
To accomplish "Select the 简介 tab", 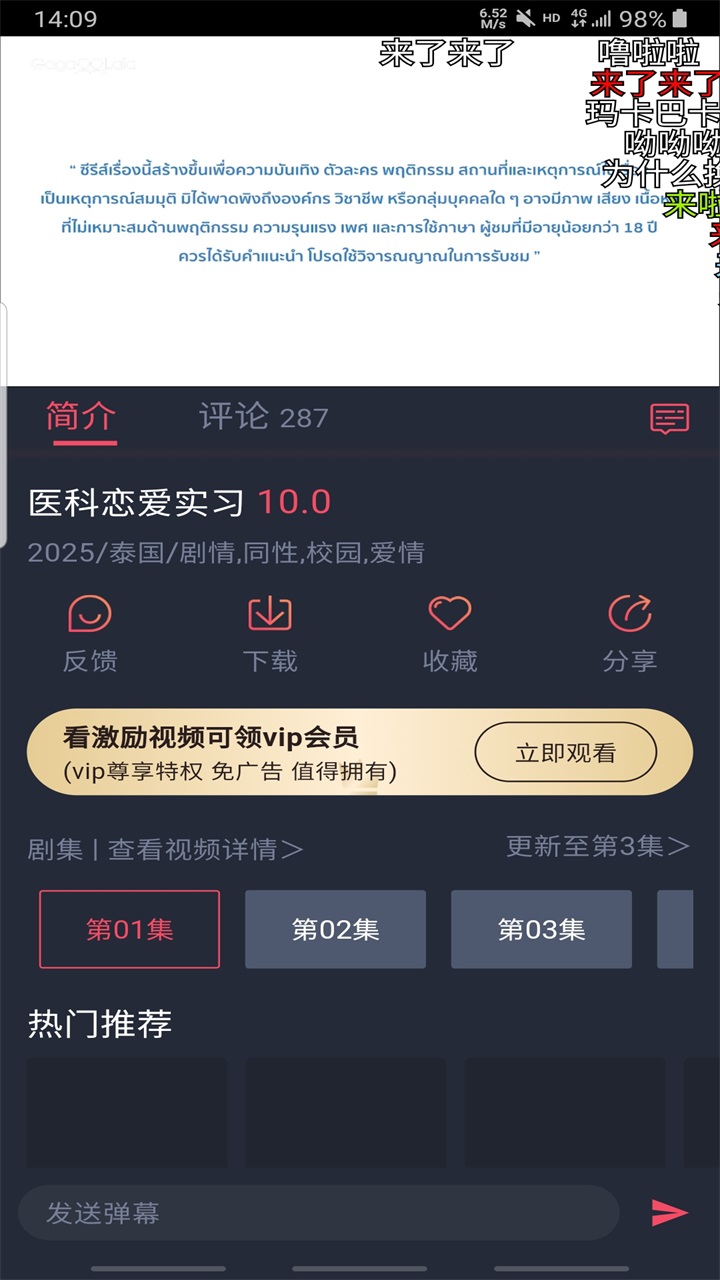I will tap(82, 417).
